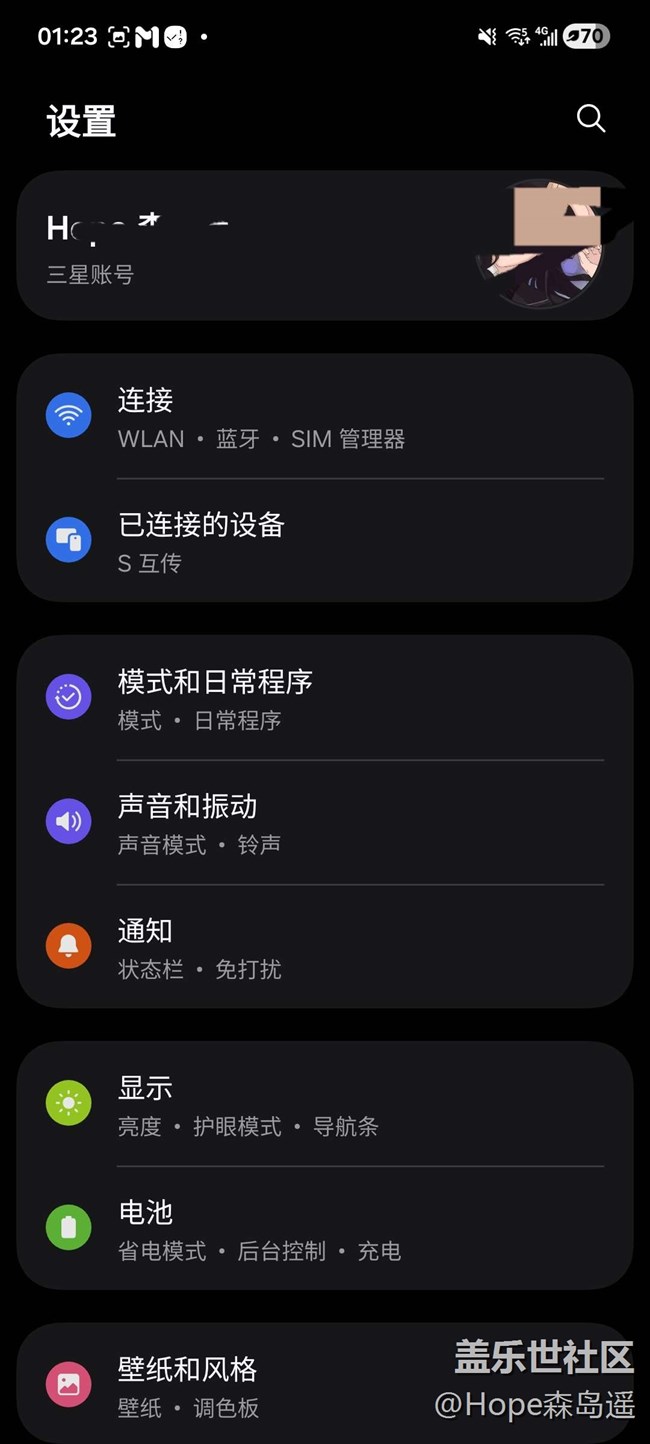Viewport: 650px width, 1444px height.
Task: Open the settings search icon
Action: pyautogui.click(x=591, y=119)
